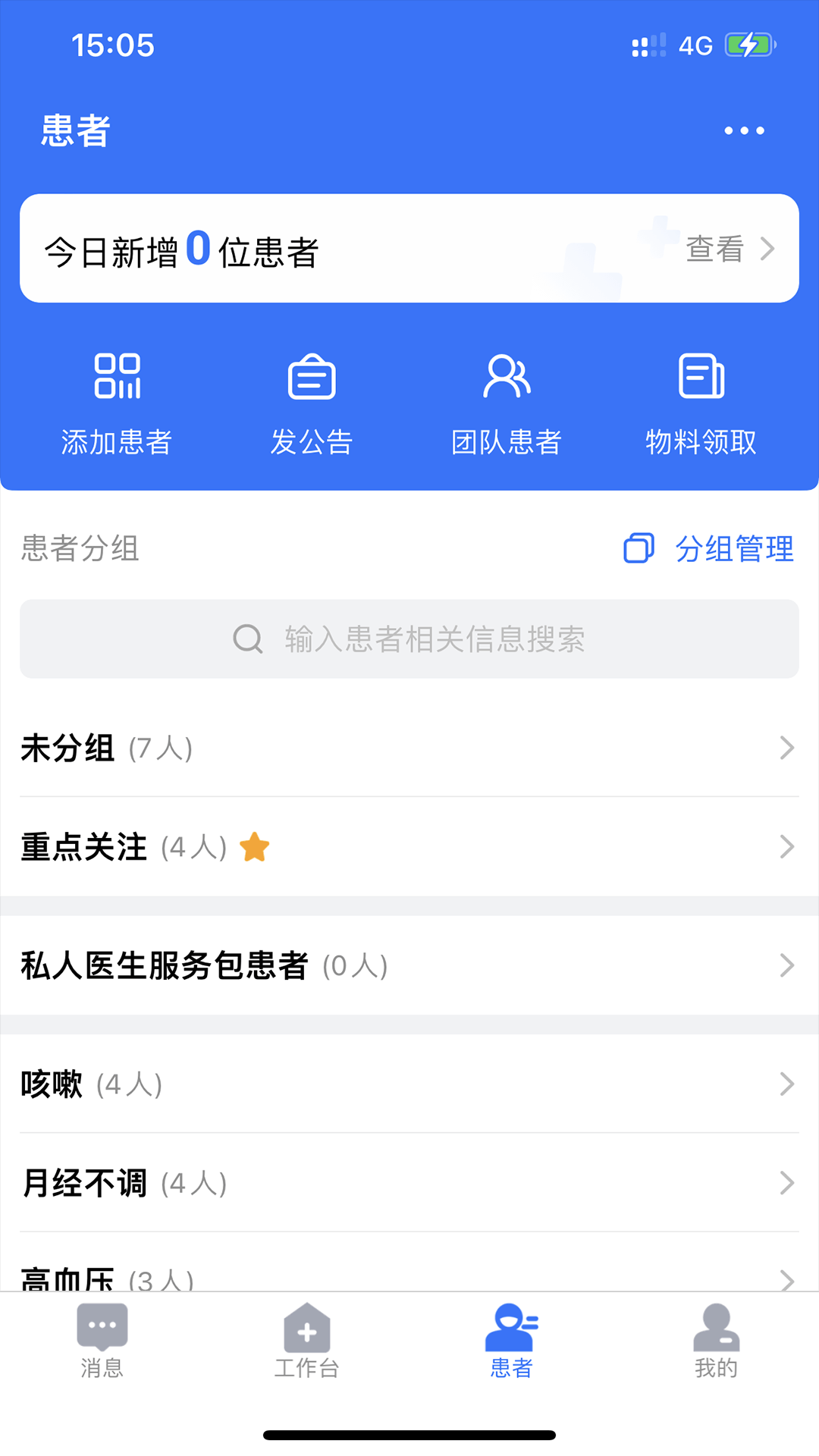Image resolution: width=819 pixels, height=1456 pixels.
Task: Open the 发公告 announcement tool
Action: point(312,402)
